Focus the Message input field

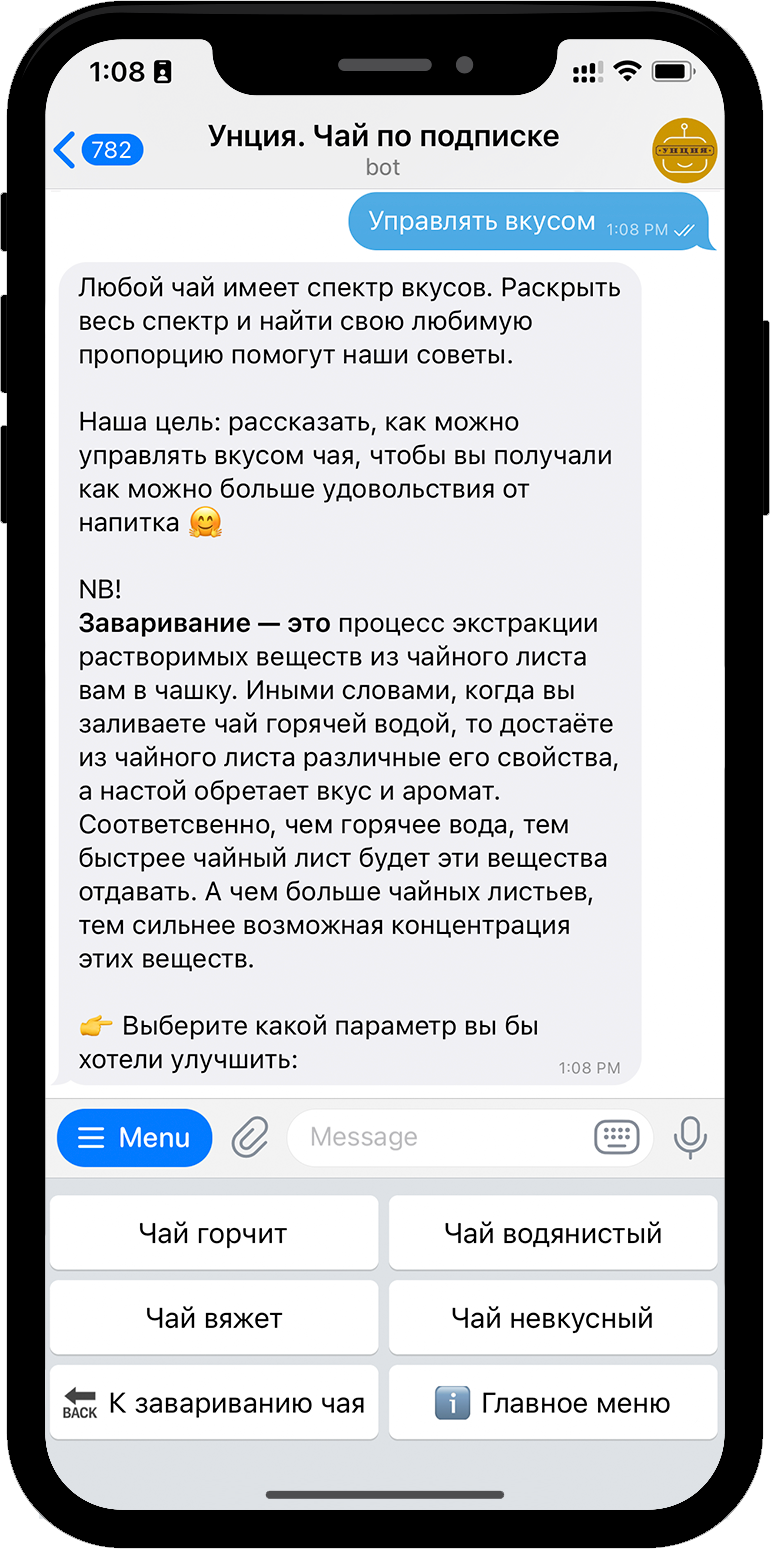tap(440, 1138)
